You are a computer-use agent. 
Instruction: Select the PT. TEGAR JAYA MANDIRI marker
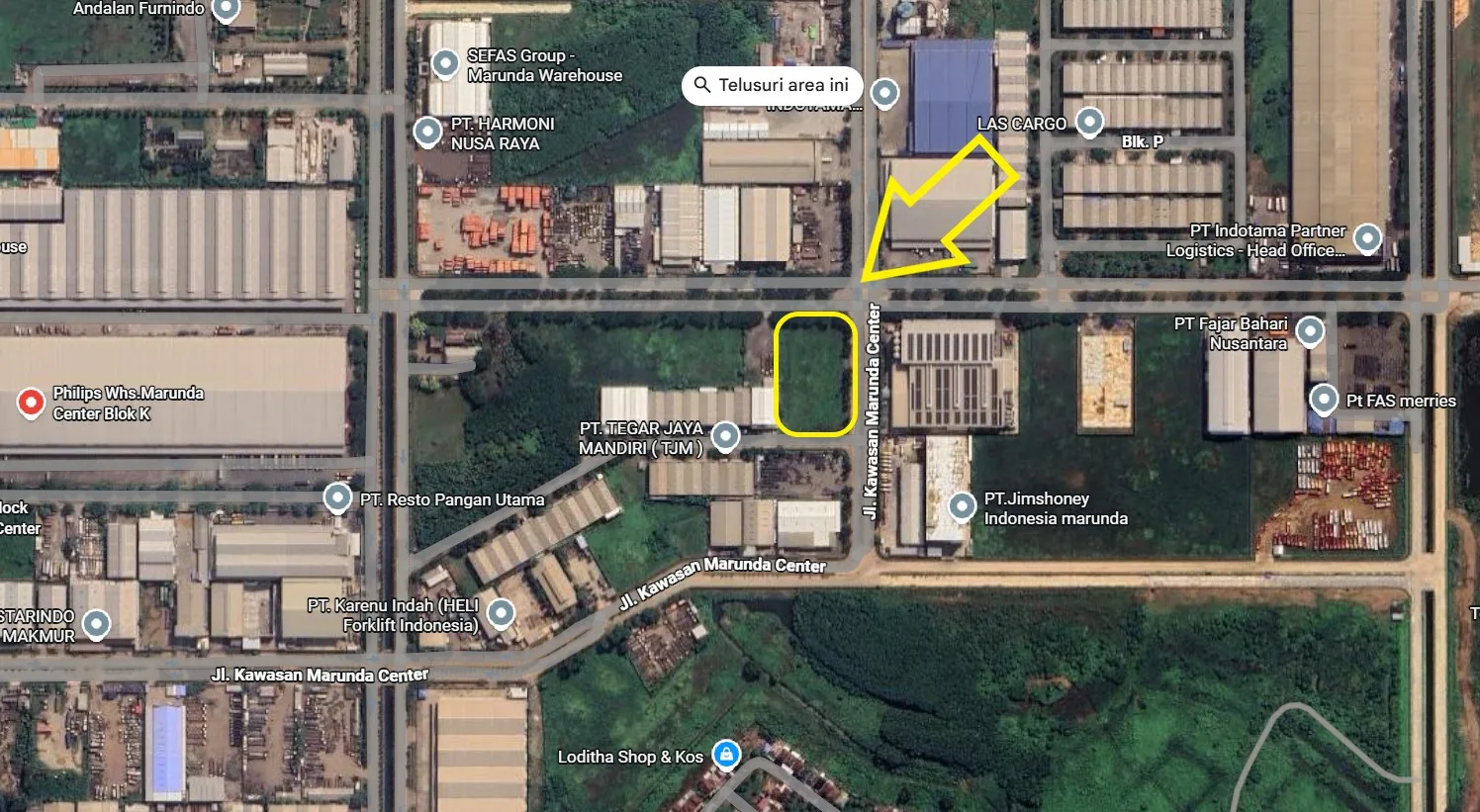click(726, 435)
